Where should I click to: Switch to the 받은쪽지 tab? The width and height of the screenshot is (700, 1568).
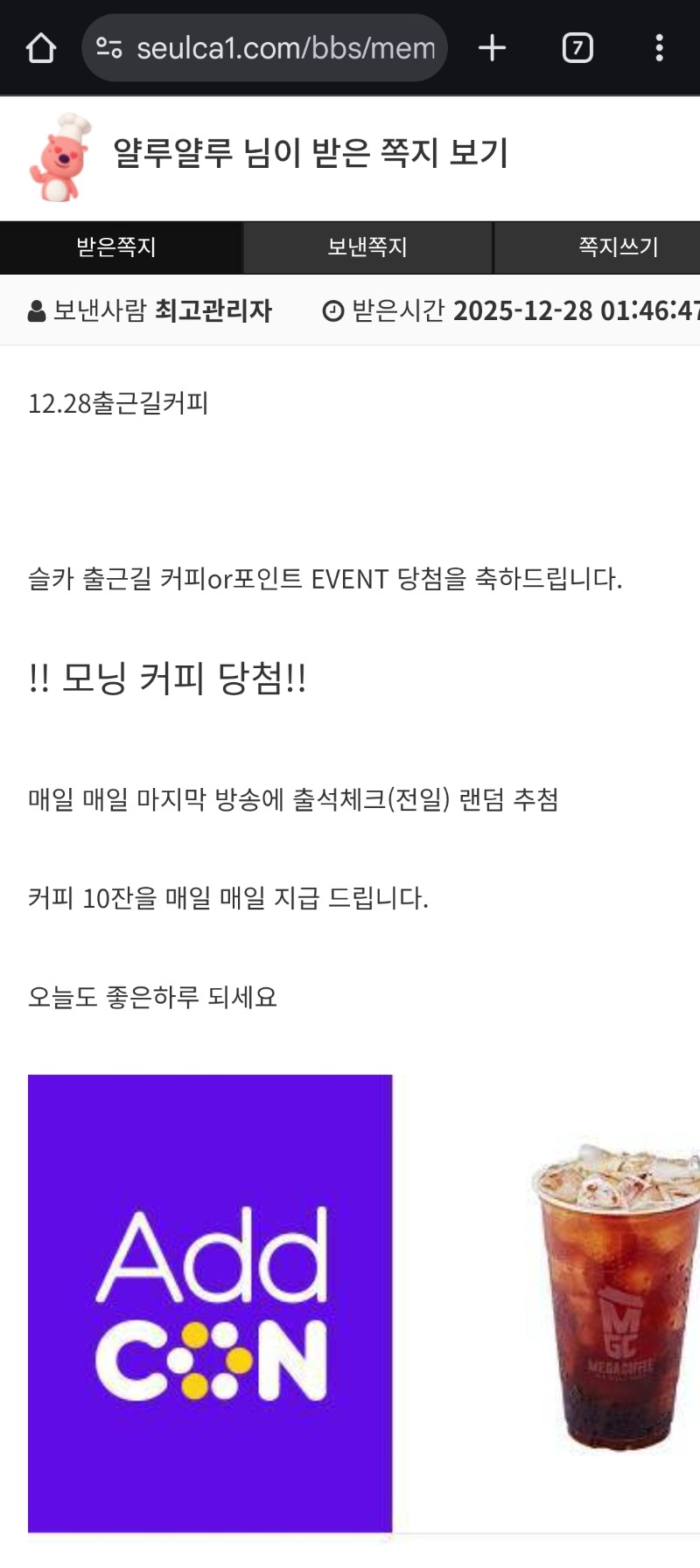[x=116, y=247]
